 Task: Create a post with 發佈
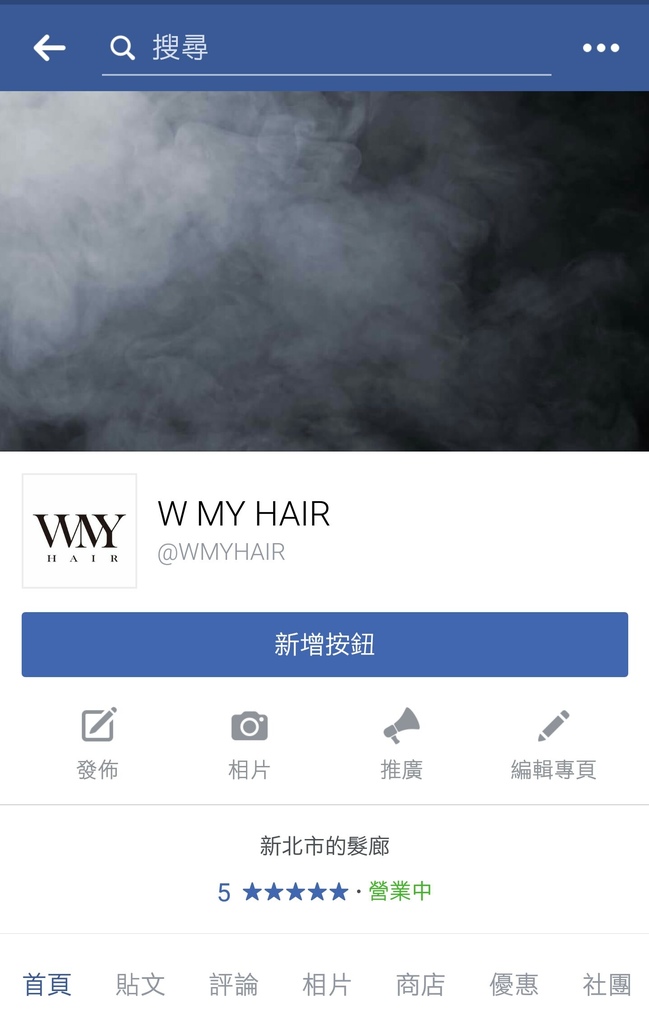[98, 742]
